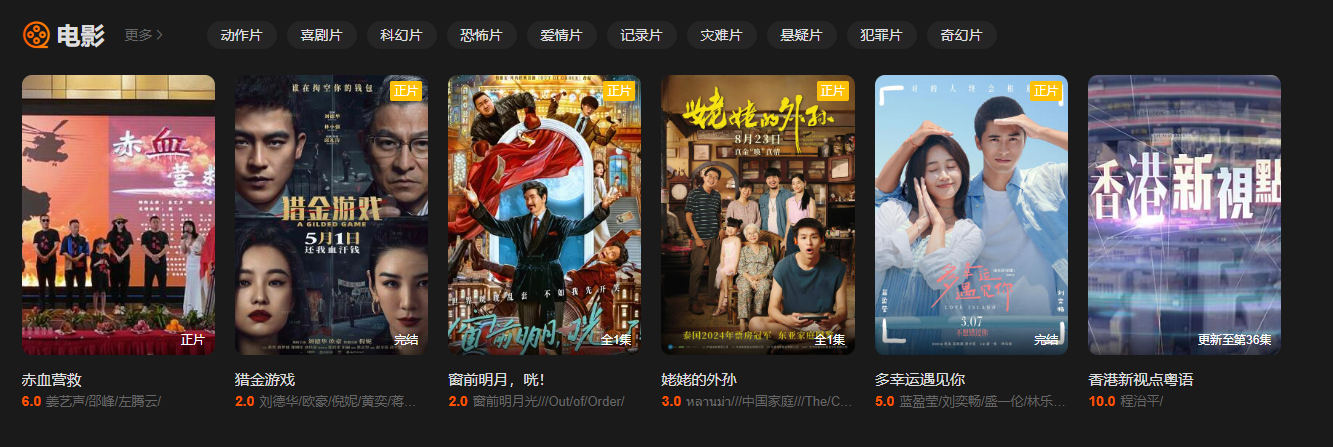This screenshot has height=447, width=1333.
Task: Open the 姥姥的外孙 poster
Action: coord(757,214)
